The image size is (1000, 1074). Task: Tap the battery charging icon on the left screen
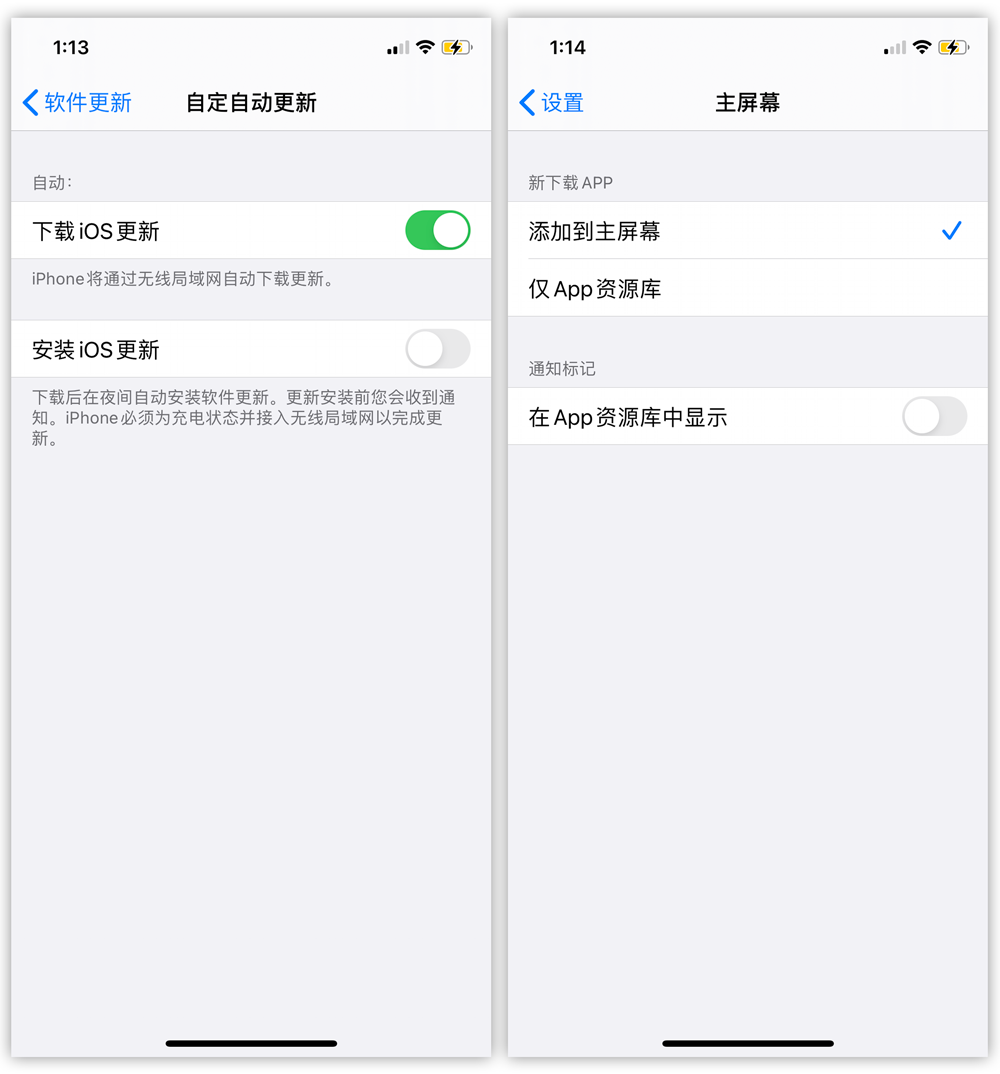tap(457, 46)
